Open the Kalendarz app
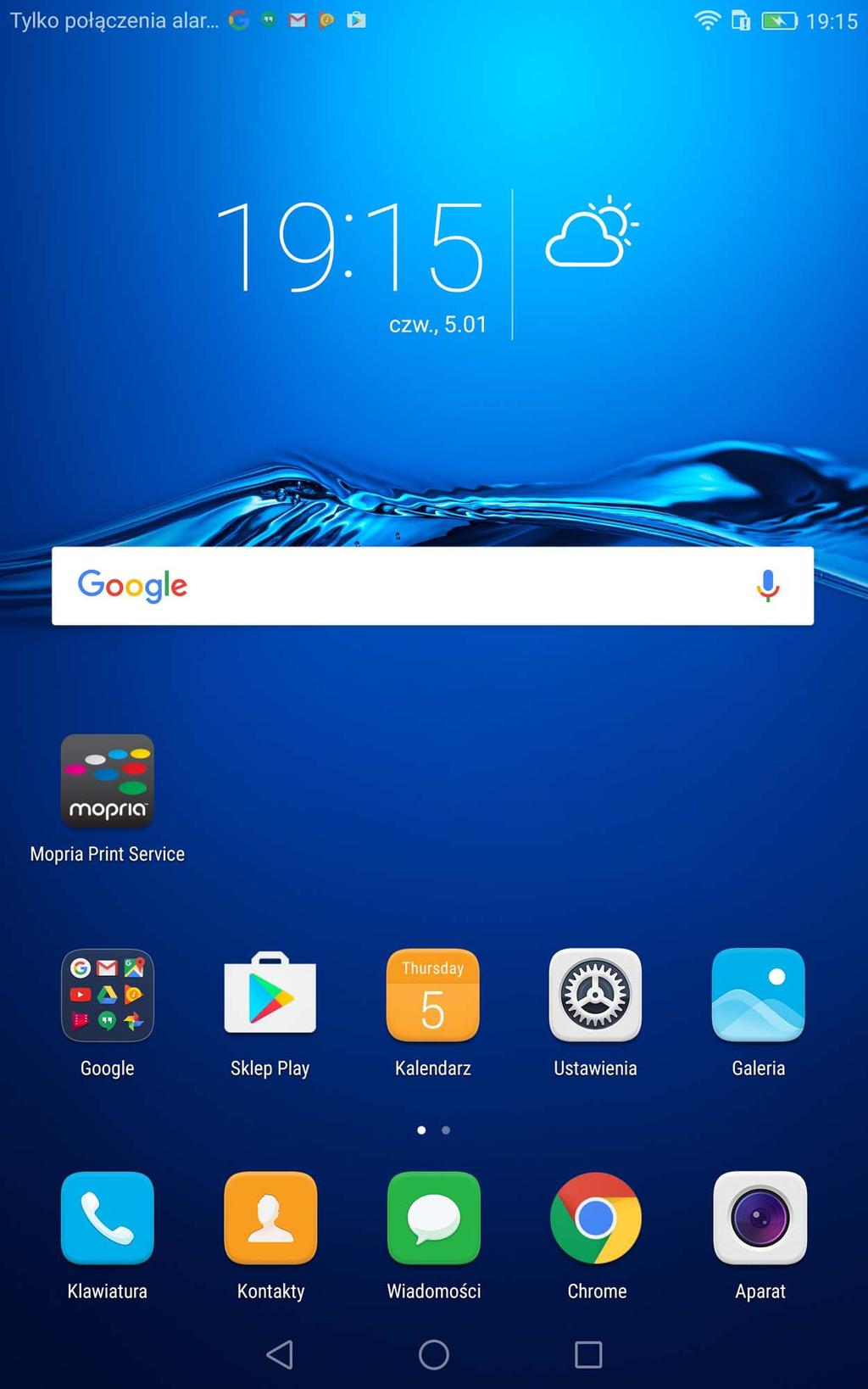Screen dimensions: 868x1389 click(x=432, y=996)
